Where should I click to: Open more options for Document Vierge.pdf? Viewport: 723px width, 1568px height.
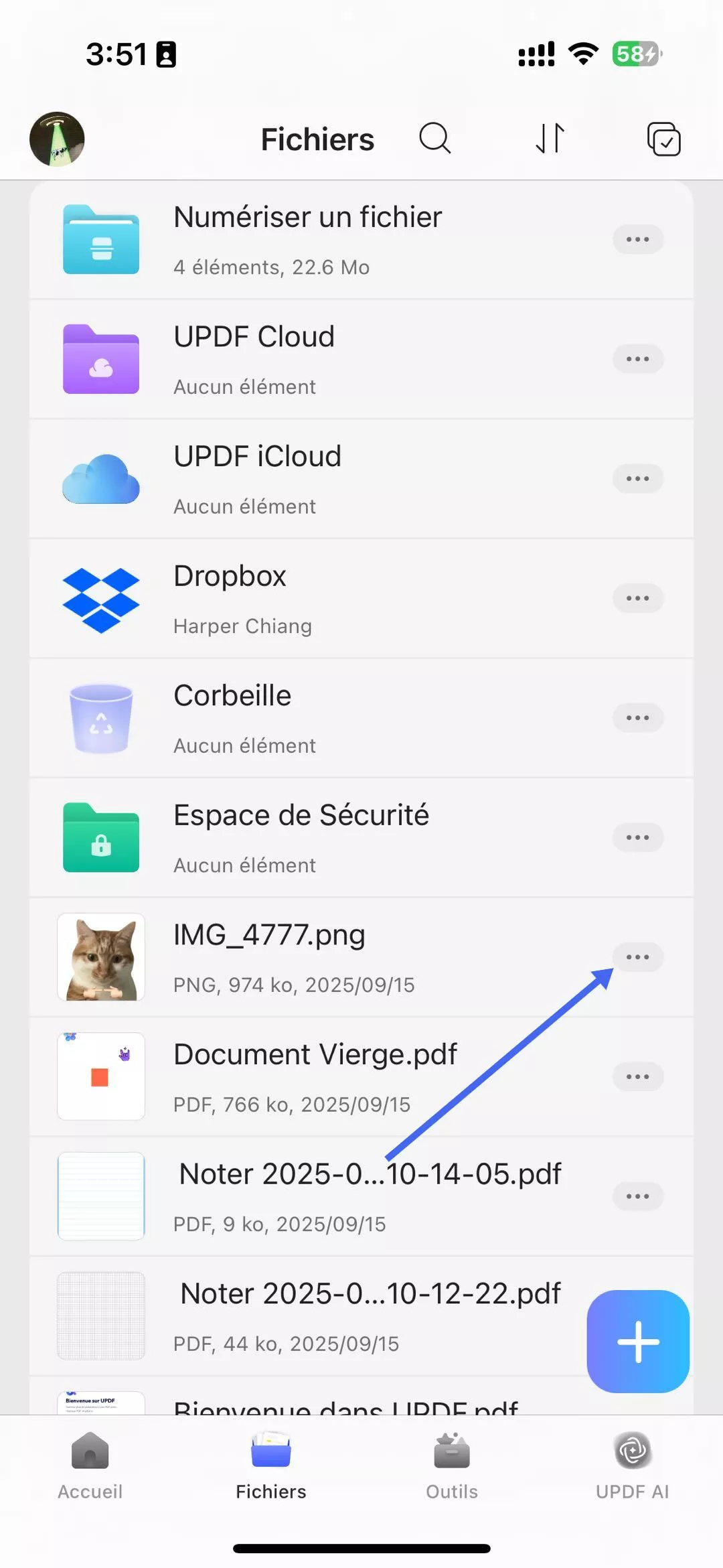click(x=637, y=1076)
